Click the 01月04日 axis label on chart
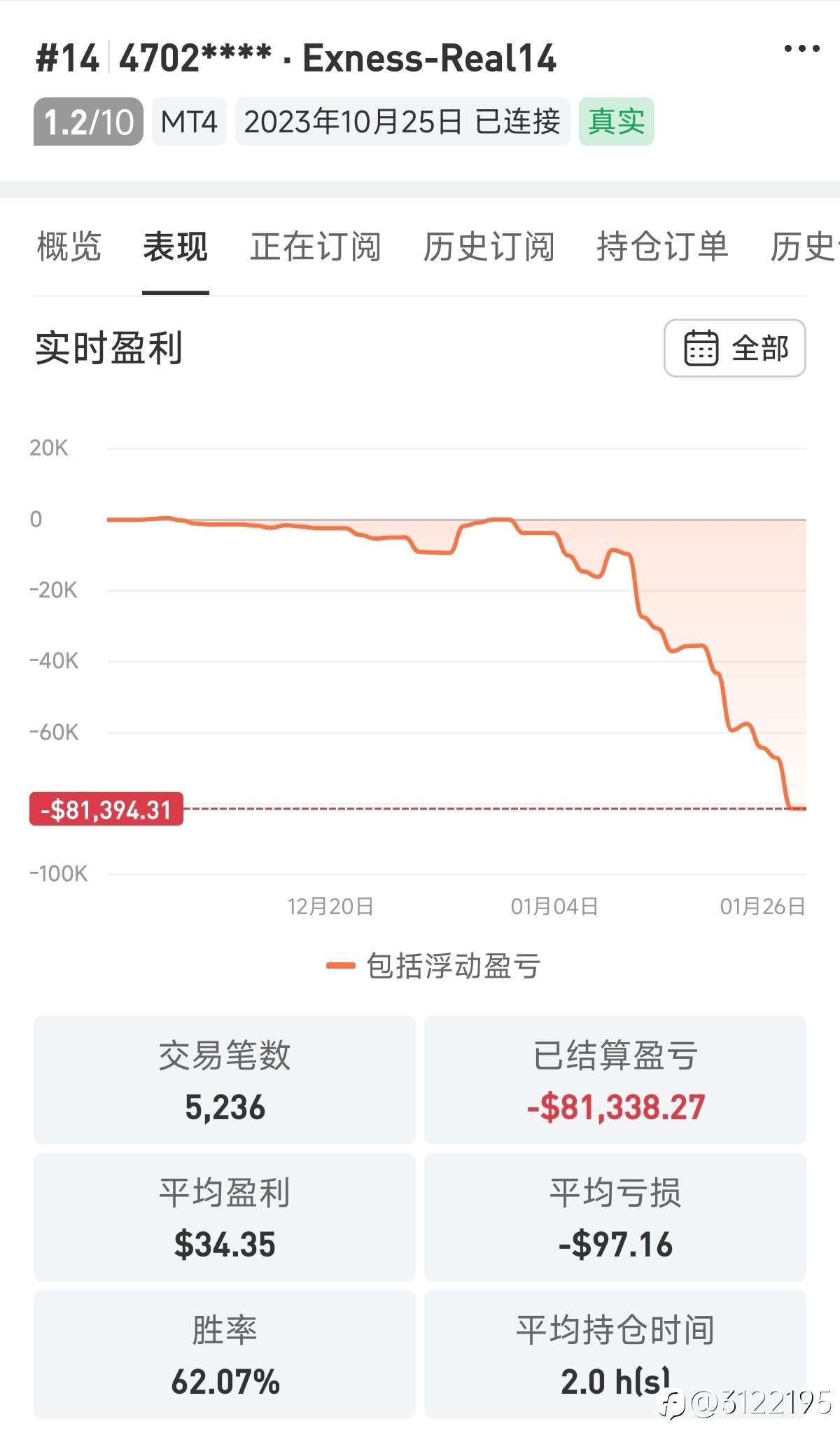Viewport: 840px width, 1447px height. 552,905
